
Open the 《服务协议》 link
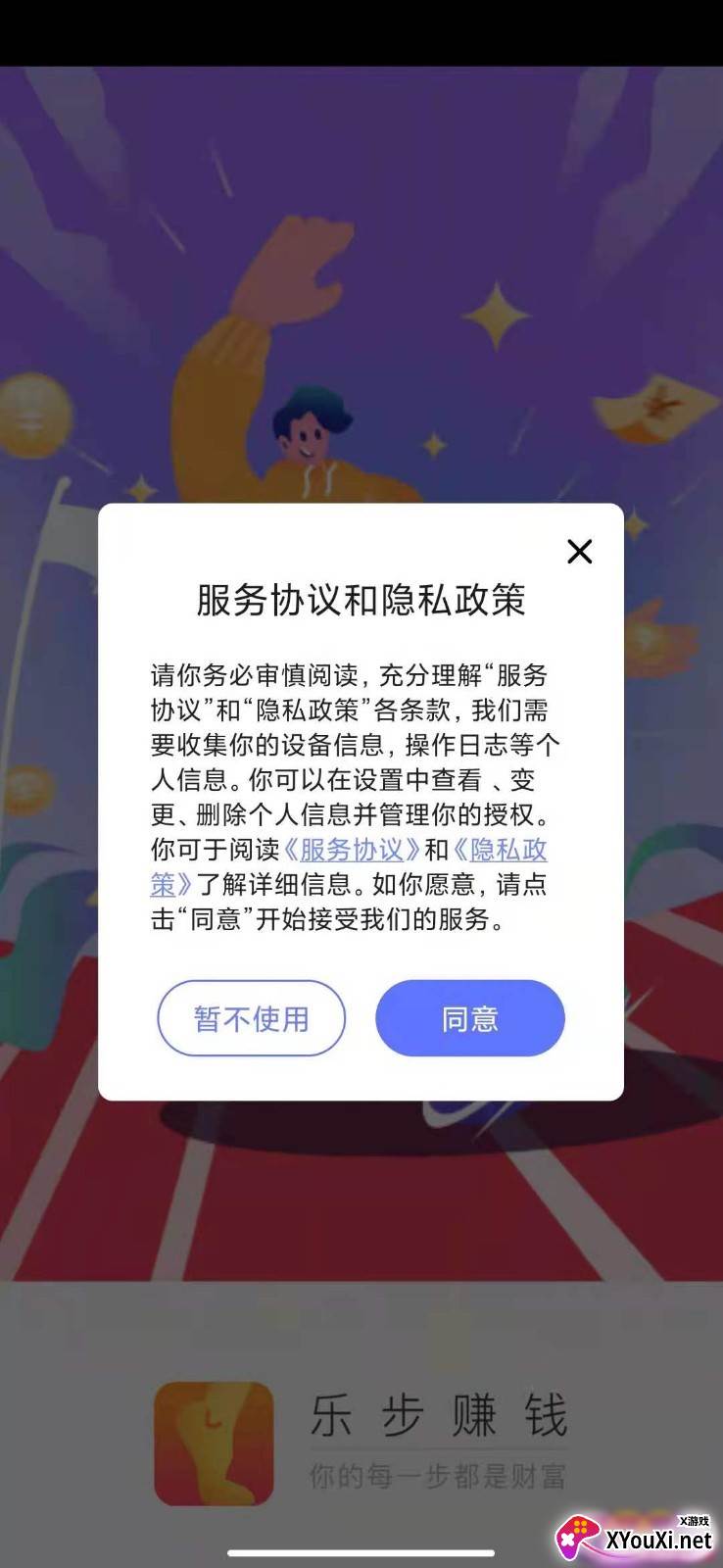point(352,849)
